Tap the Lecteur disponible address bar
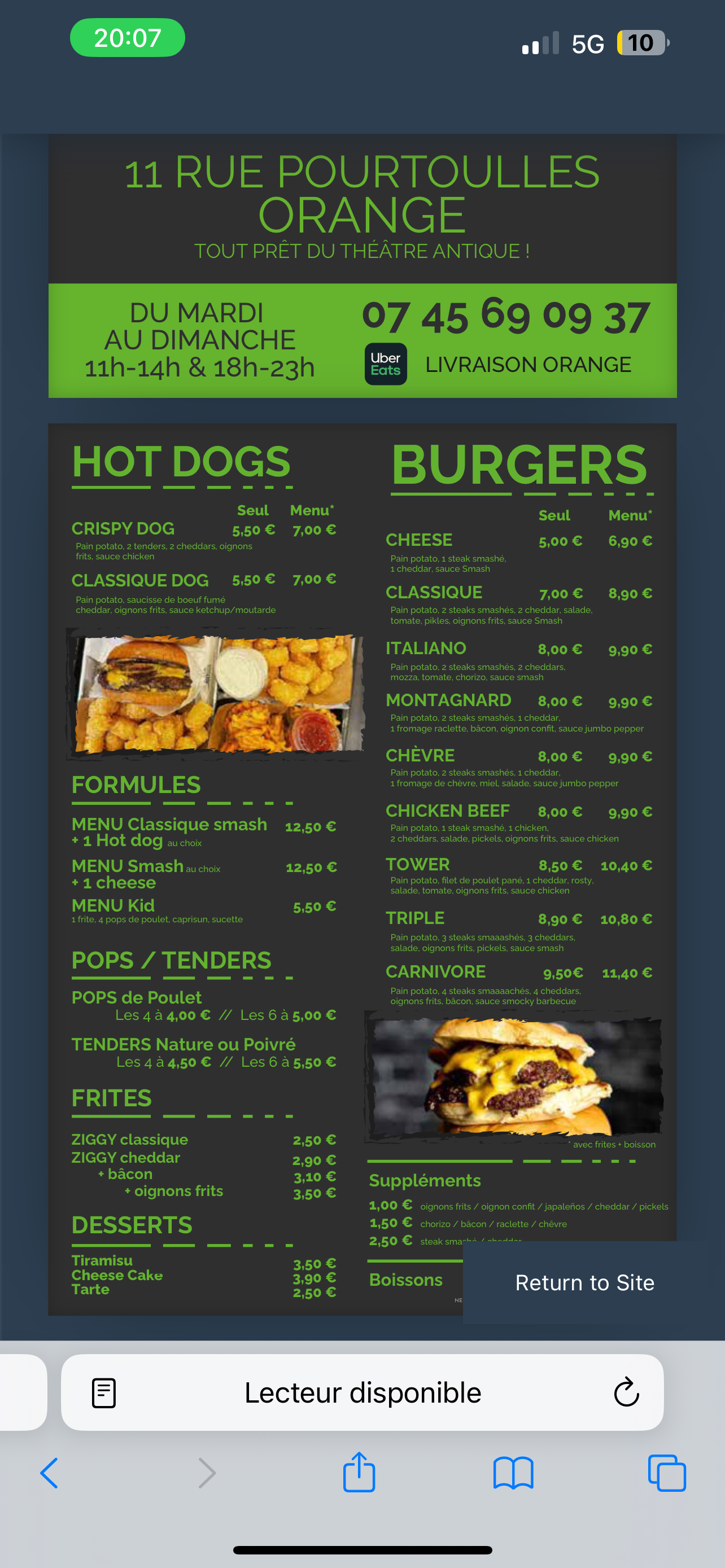 [x=363, y=1392]
